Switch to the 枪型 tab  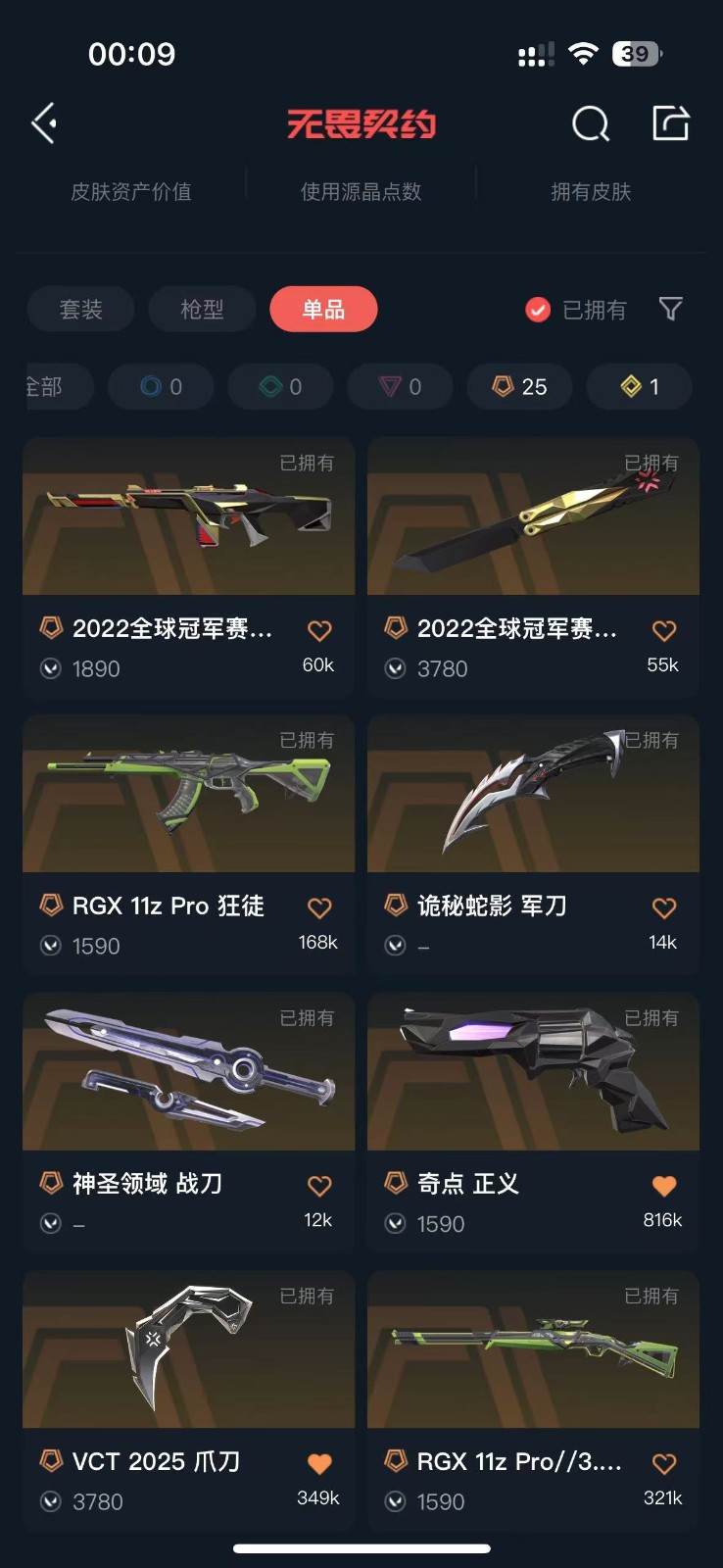point(202,310)
